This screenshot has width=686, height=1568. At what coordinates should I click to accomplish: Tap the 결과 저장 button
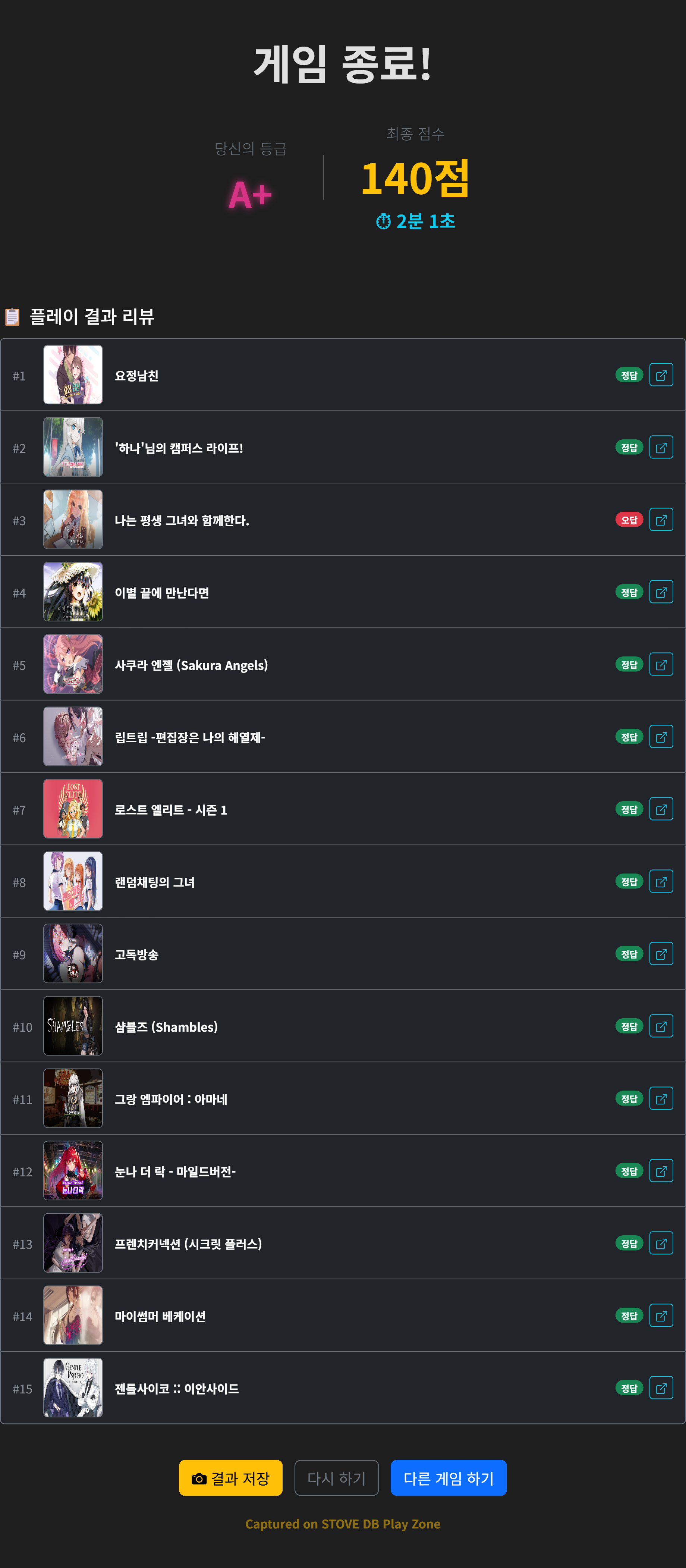(x=230, y=1477)
